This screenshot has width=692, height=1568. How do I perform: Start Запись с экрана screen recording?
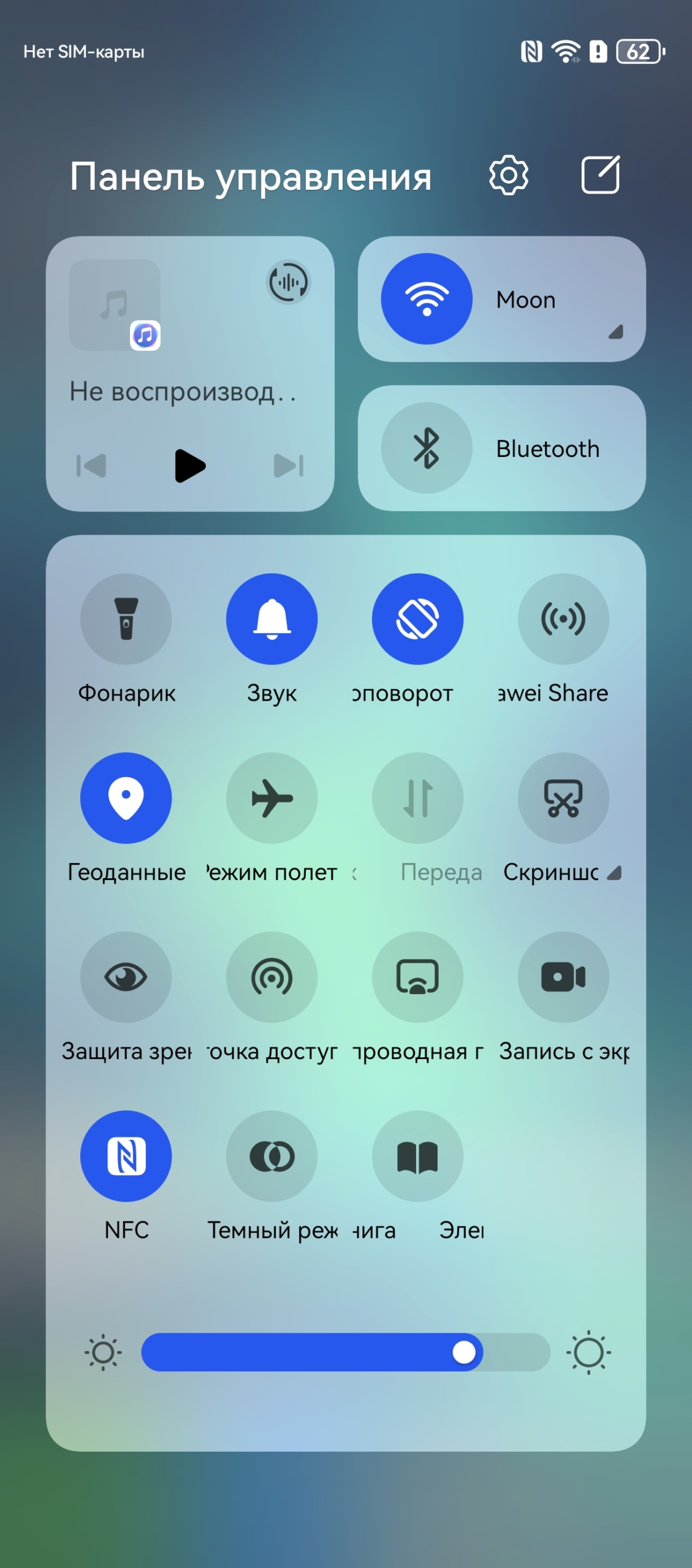[563, 977]
